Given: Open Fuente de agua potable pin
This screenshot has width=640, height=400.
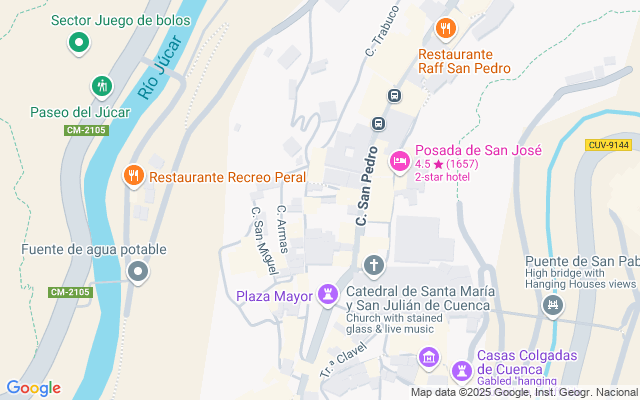Looking at the screenshot, I should pos(138,271).
